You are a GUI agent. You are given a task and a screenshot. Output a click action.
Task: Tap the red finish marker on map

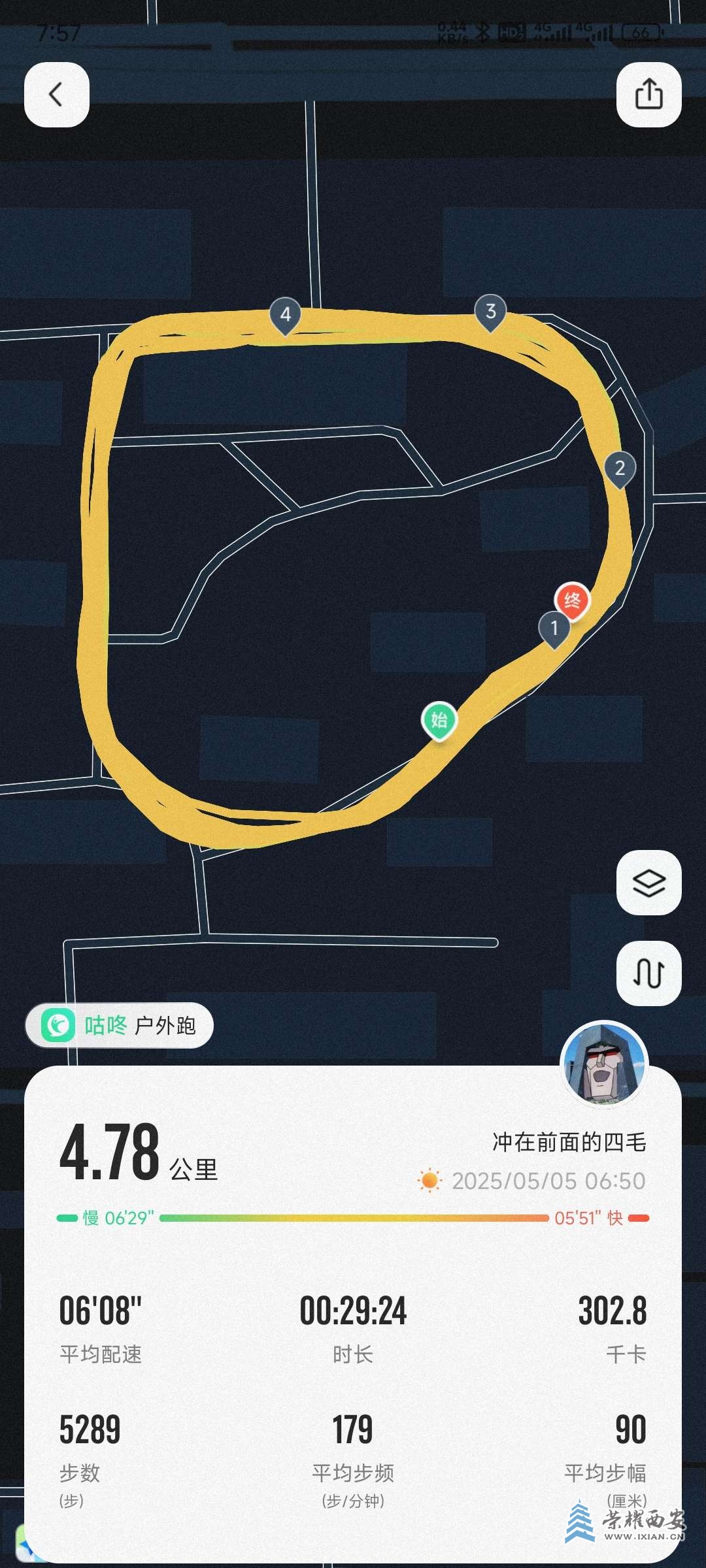coord(572,600)
